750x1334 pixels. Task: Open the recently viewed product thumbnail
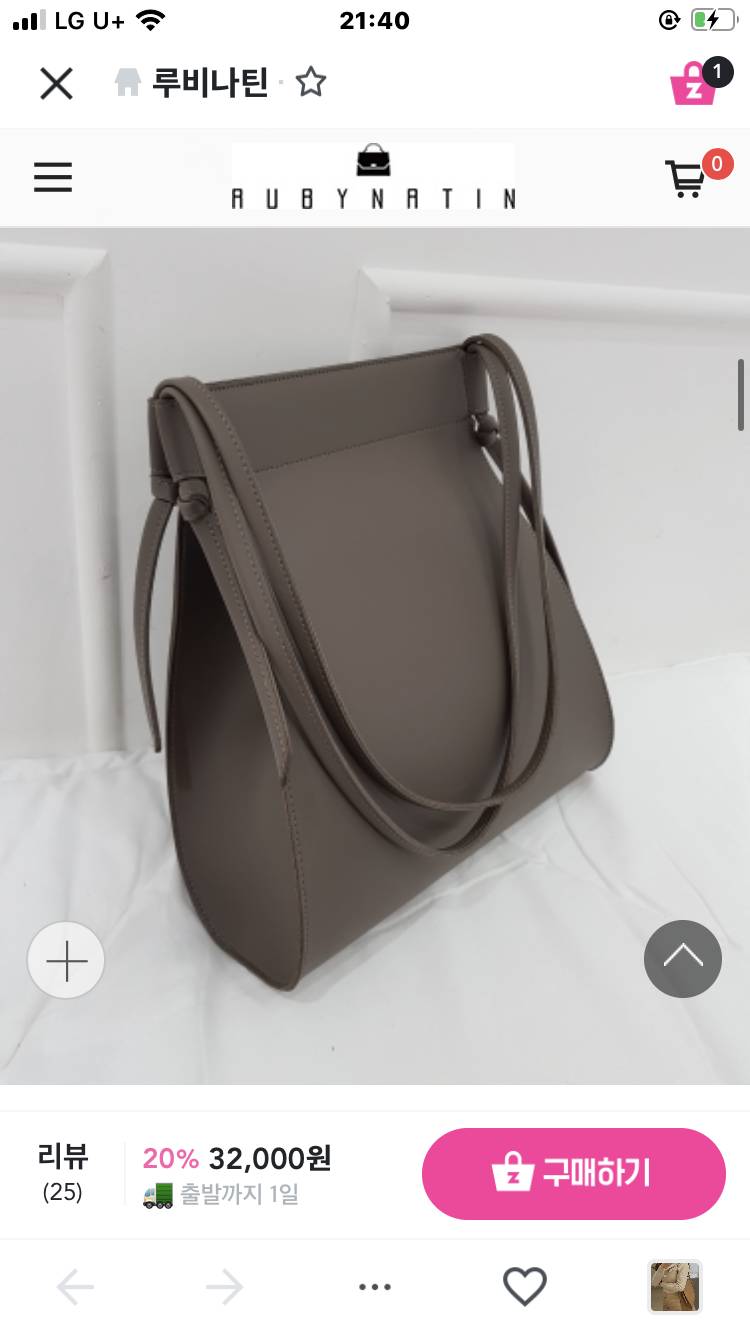pos(675,1287)
